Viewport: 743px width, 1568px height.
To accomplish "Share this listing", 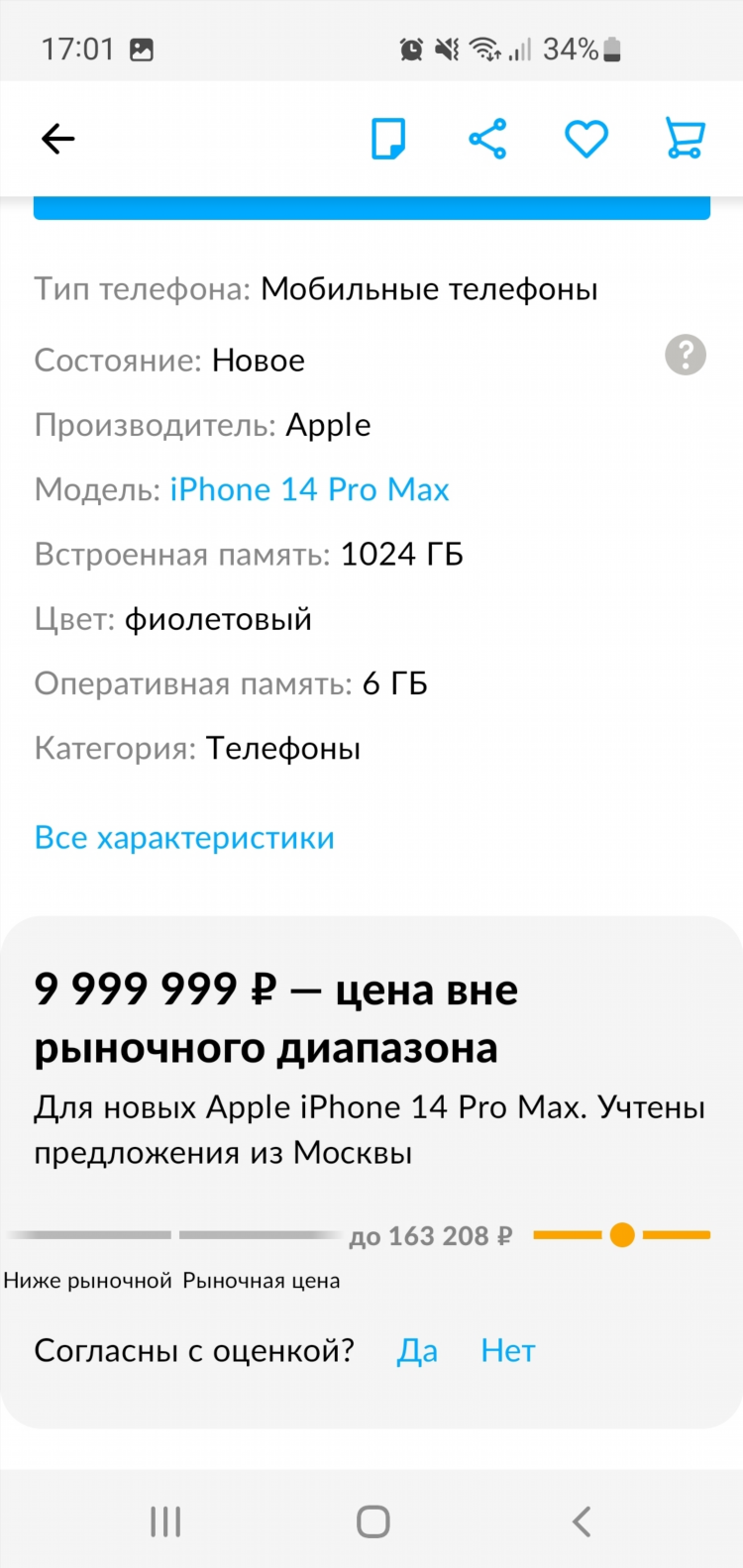I will point(487,139).
